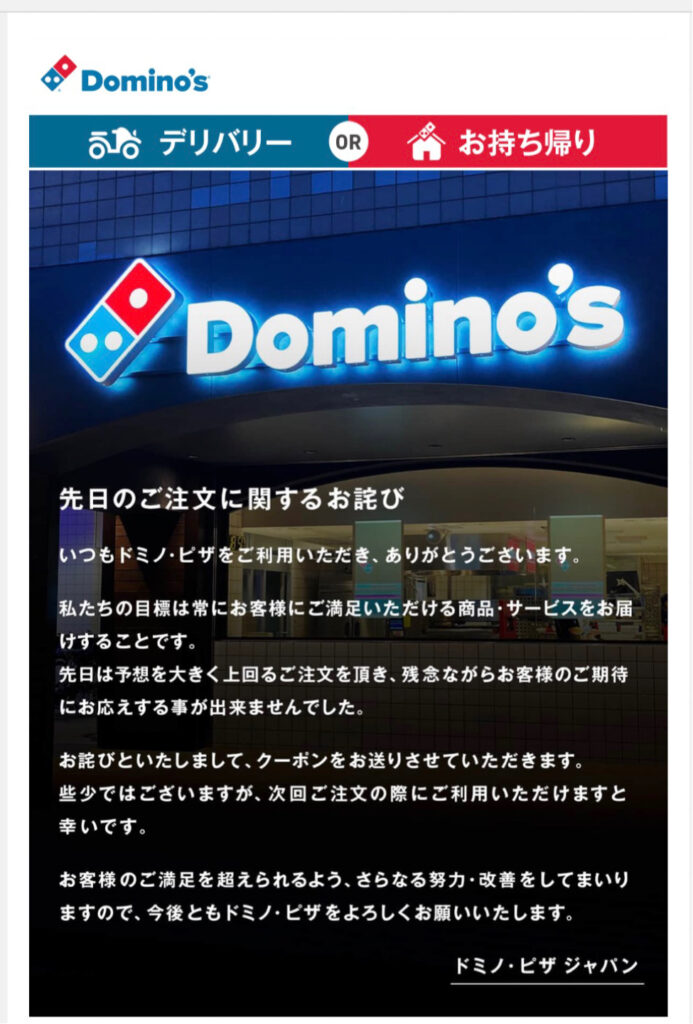Select the デリバリー delivery option
The width and height of the screenshot is (693, 1024).
tap(190, 143)
